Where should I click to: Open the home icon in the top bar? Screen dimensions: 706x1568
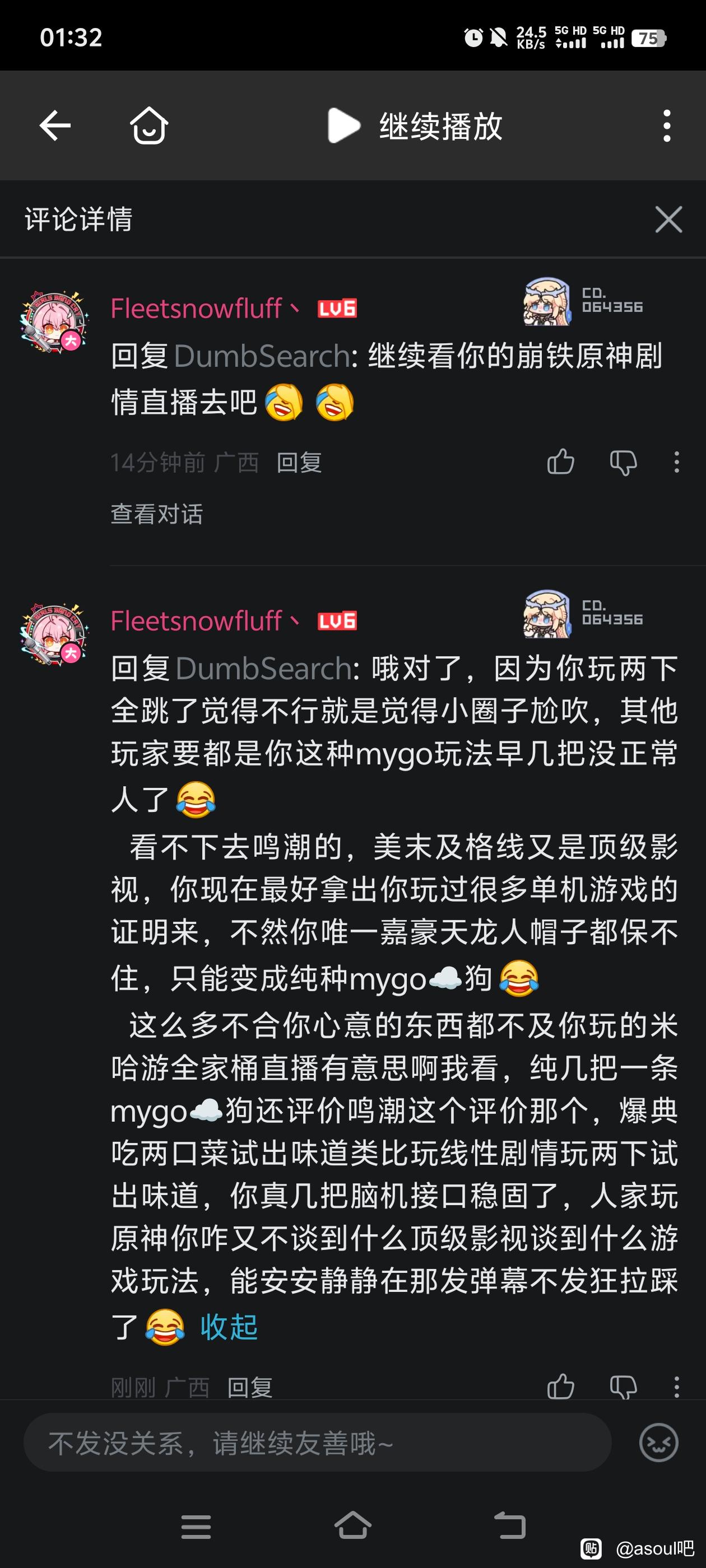[x=149, y=125]
